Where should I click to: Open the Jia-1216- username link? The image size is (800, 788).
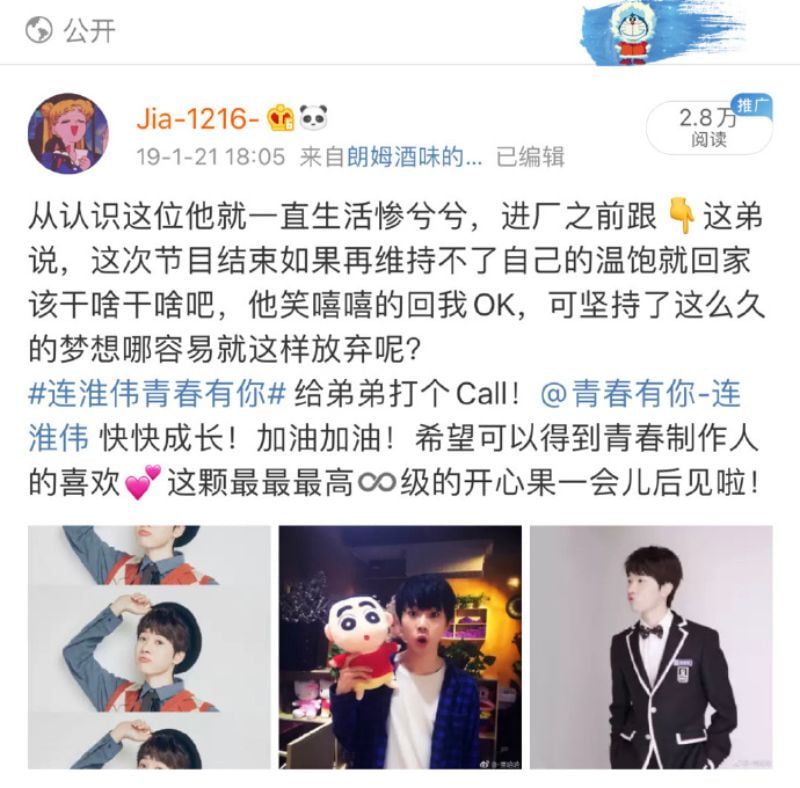[197, 119]
